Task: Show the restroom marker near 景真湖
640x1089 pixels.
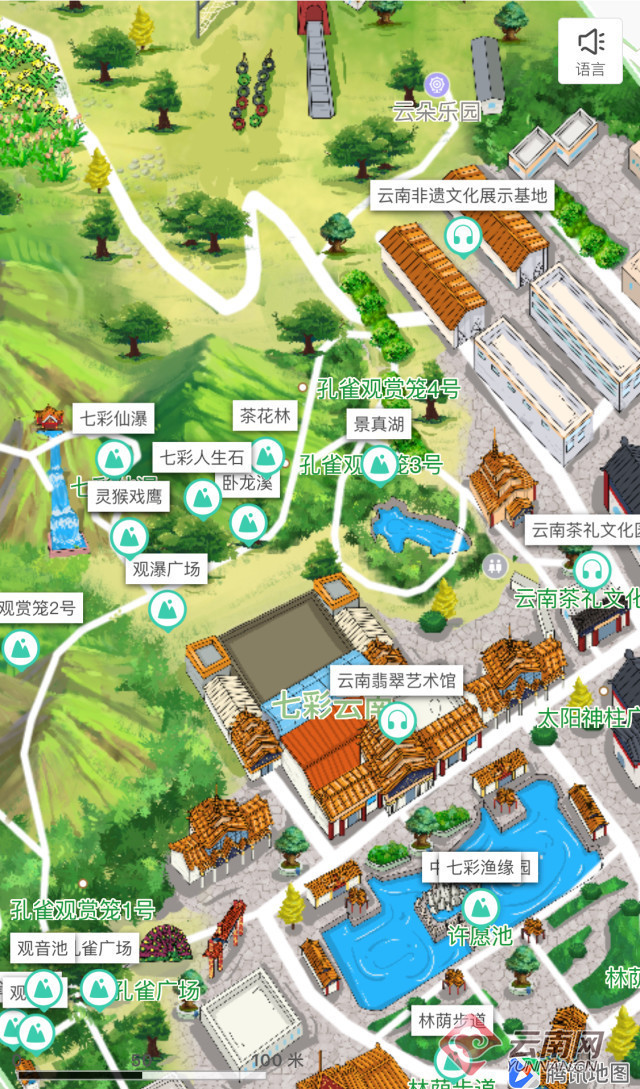Action: click(495, 566)
